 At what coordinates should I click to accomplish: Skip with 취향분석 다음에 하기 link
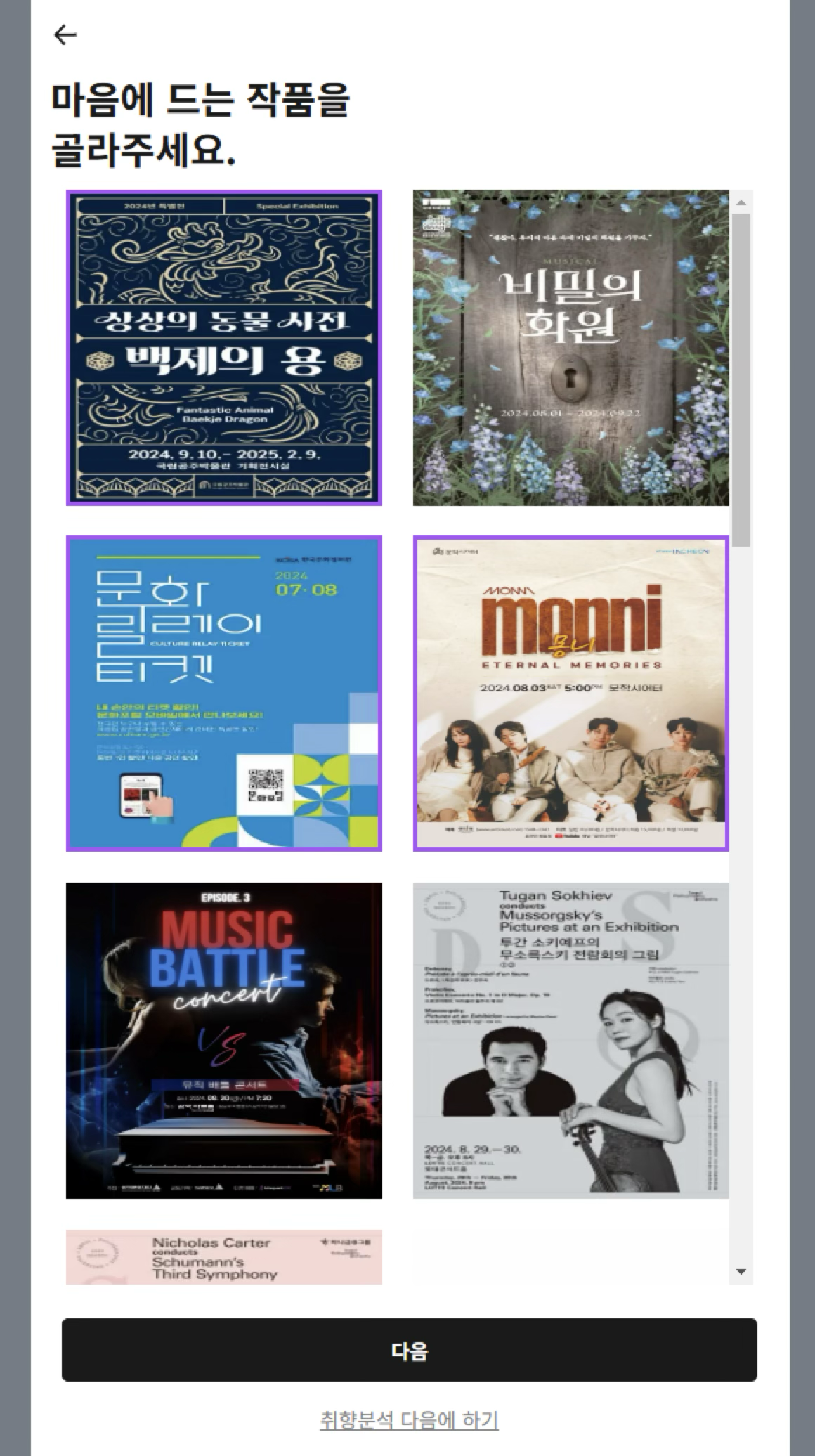coord(409,1420)
